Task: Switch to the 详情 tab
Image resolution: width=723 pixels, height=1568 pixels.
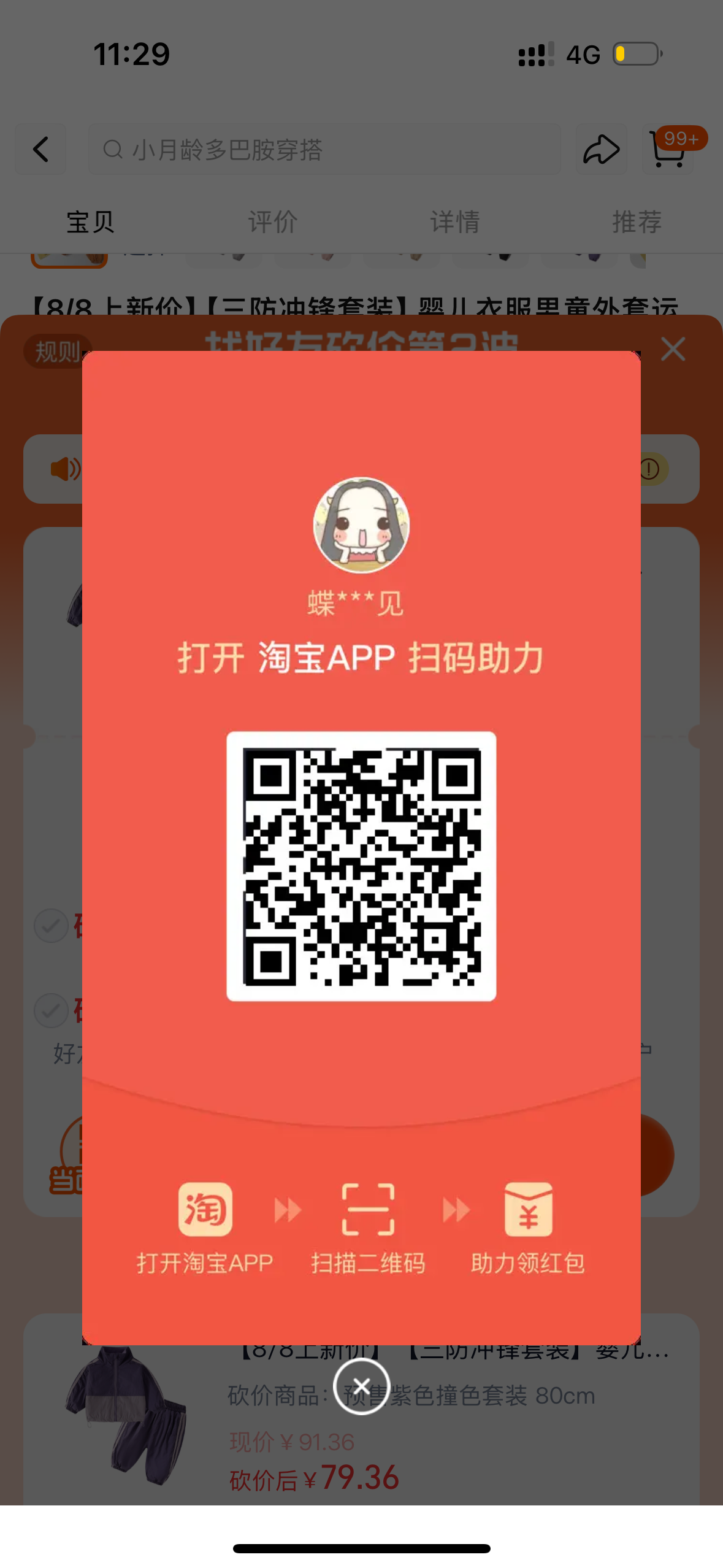Action: pos(454,221)
